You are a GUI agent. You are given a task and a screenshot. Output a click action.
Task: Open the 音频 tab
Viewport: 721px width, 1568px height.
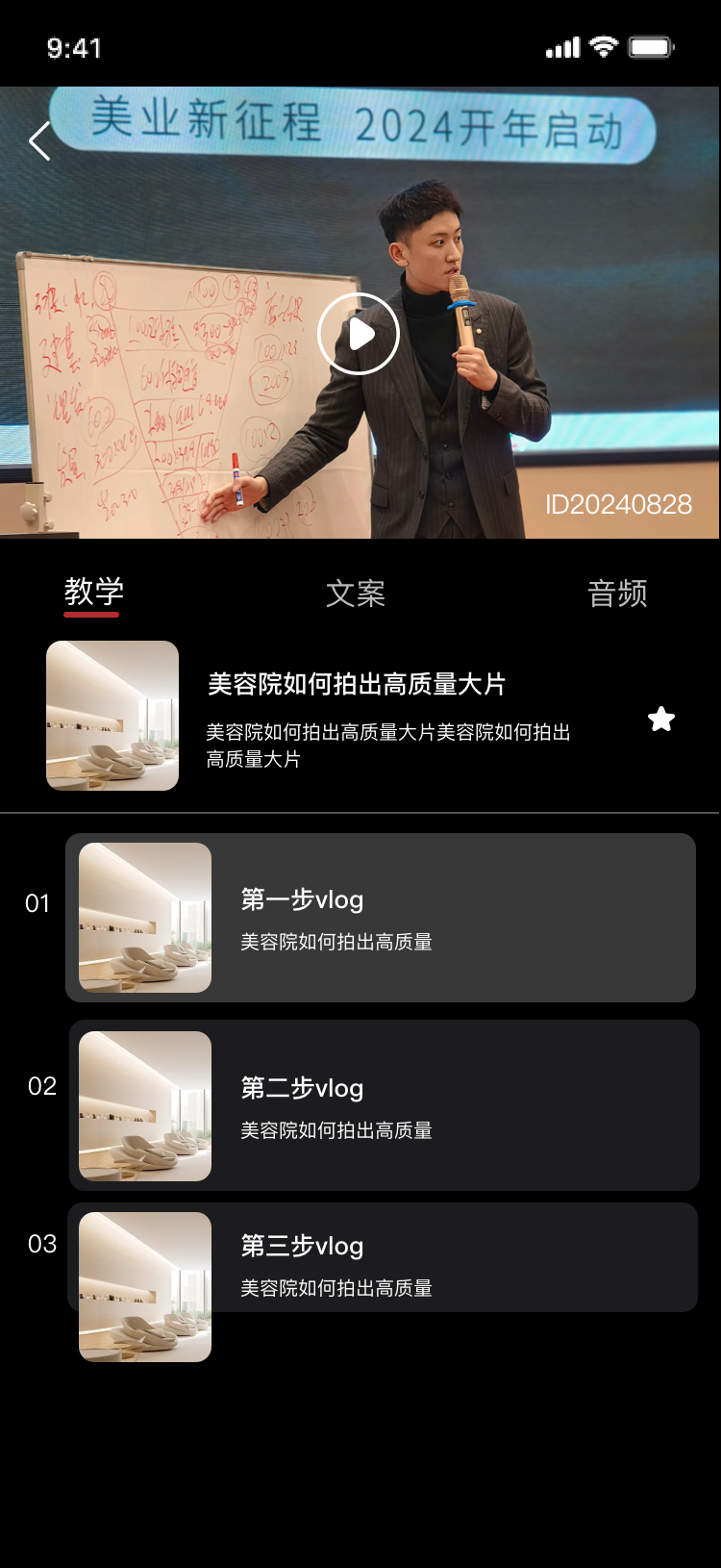617,594
